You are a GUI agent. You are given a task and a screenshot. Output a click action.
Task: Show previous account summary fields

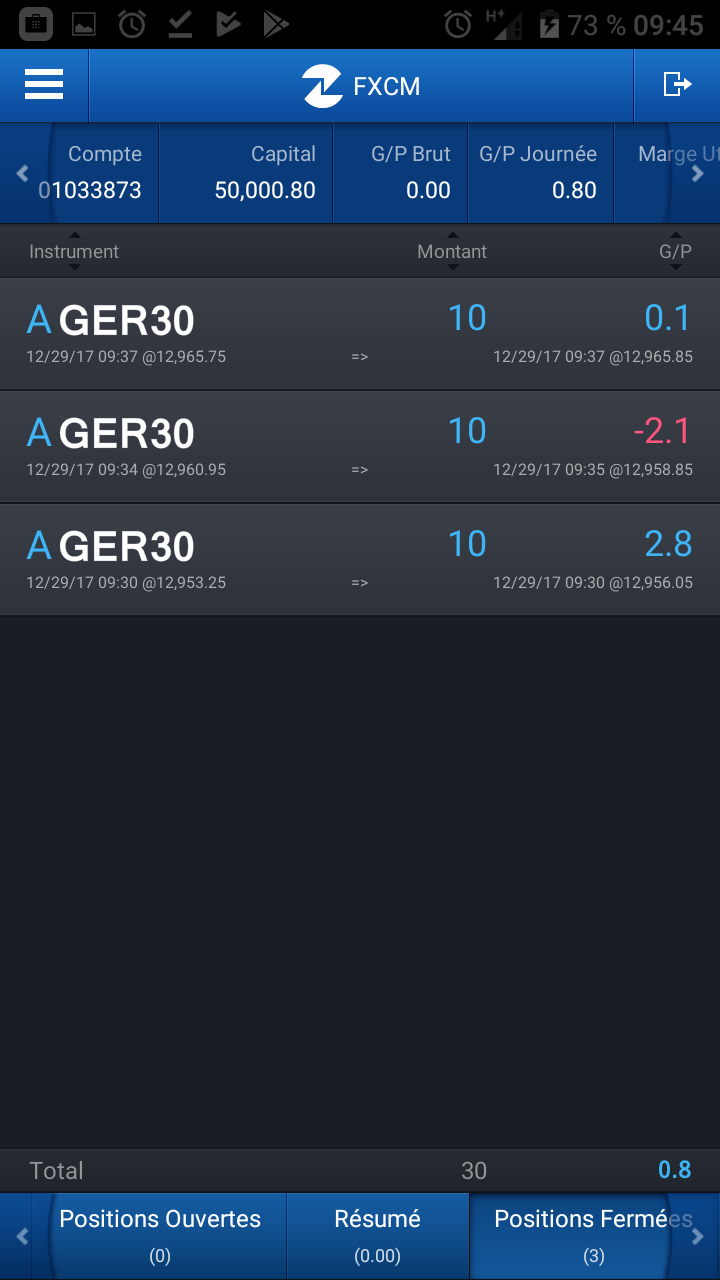point(22,173)
